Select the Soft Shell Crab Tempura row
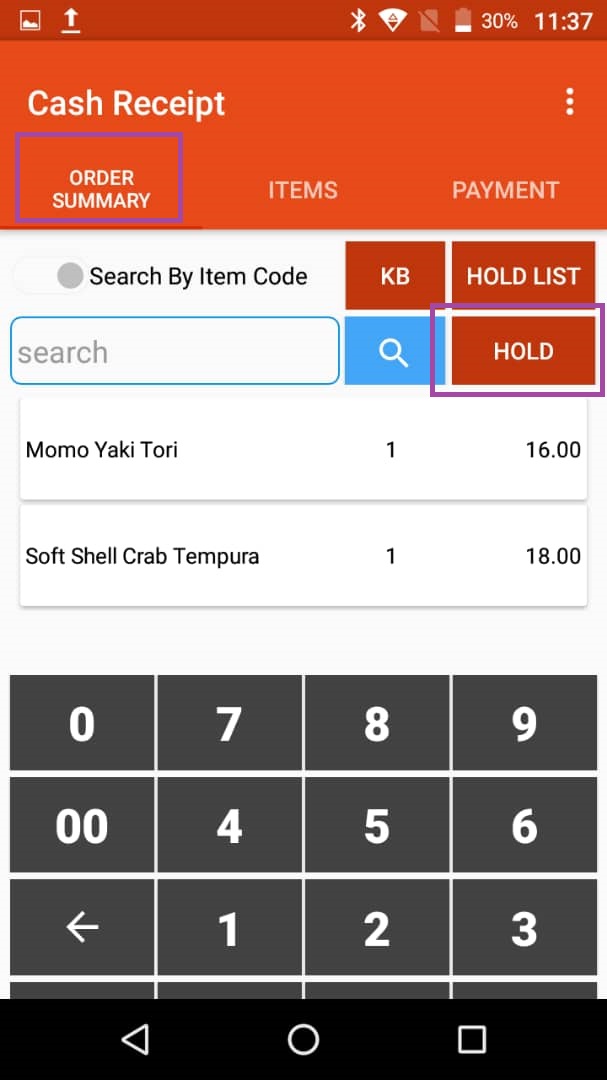This screenshot has width=607, height=1080. [x=303, y=556]
